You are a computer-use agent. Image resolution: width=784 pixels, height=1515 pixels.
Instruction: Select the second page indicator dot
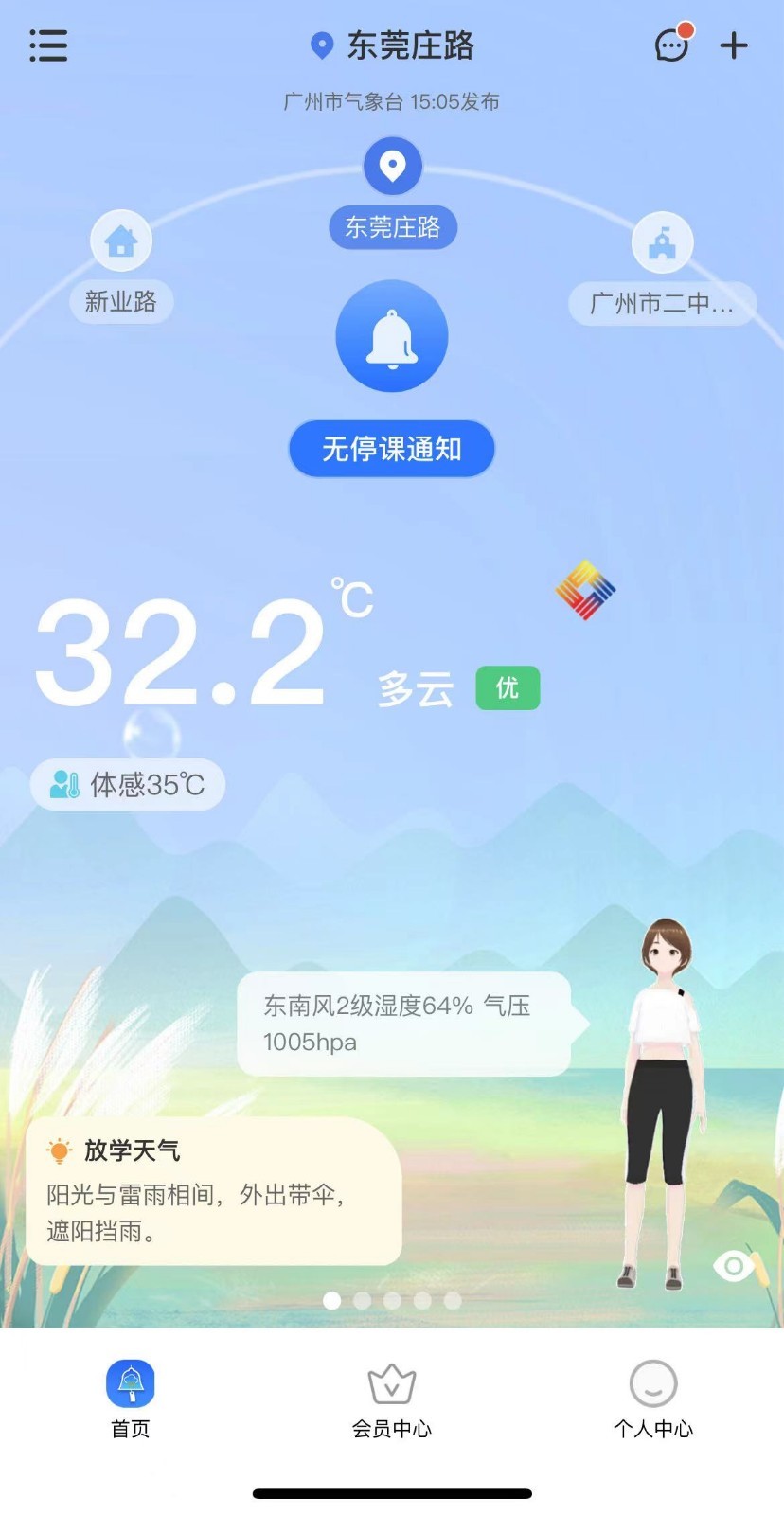362,1300
